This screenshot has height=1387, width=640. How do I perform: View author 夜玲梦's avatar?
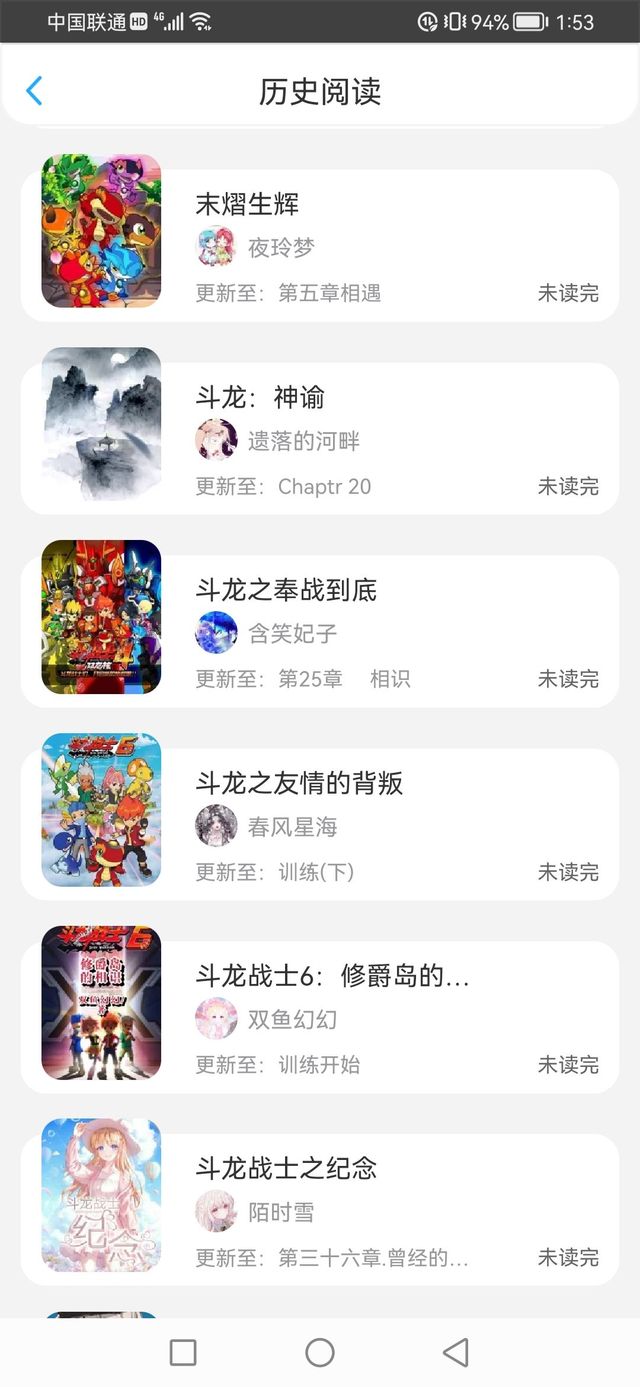pyautogui.click(x=216, y=247)
